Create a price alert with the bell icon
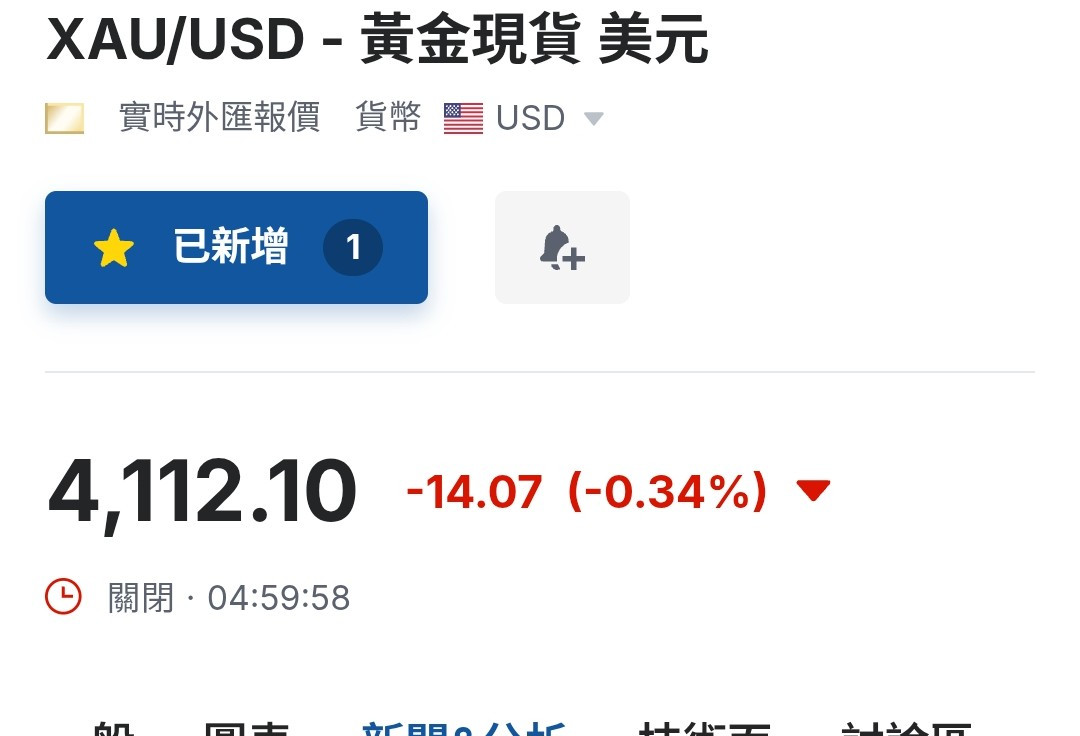 click(x=562, y=247)
